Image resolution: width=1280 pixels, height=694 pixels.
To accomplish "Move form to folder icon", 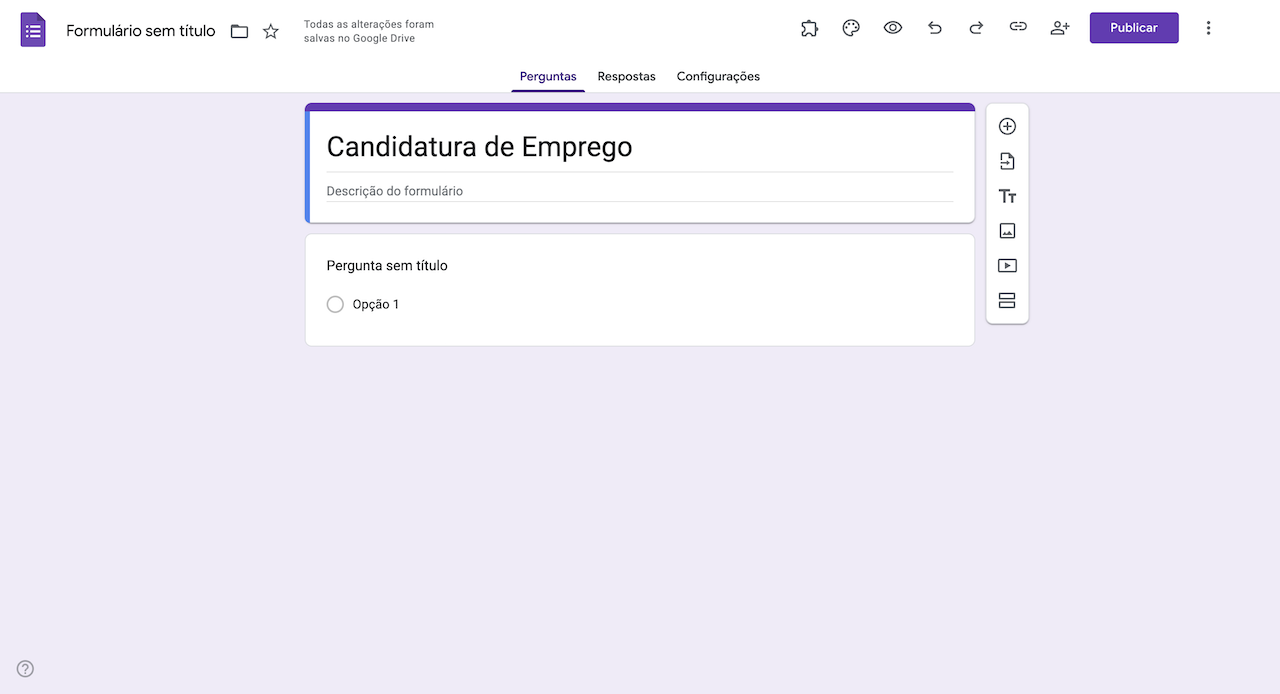I will point(239,31).
